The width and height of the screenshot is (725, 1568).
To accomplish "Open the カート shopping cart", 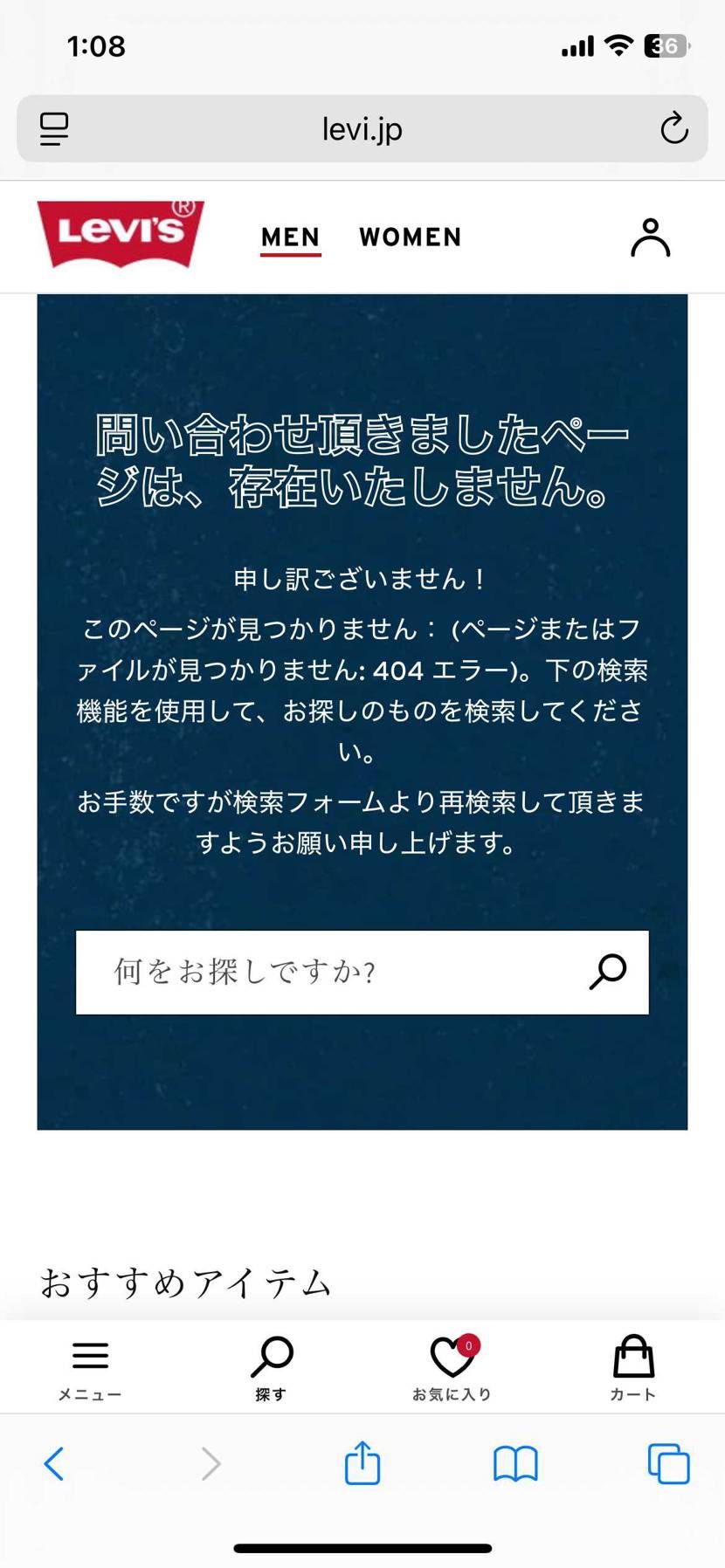I will pyautogui.click(x=633, y=1367).
